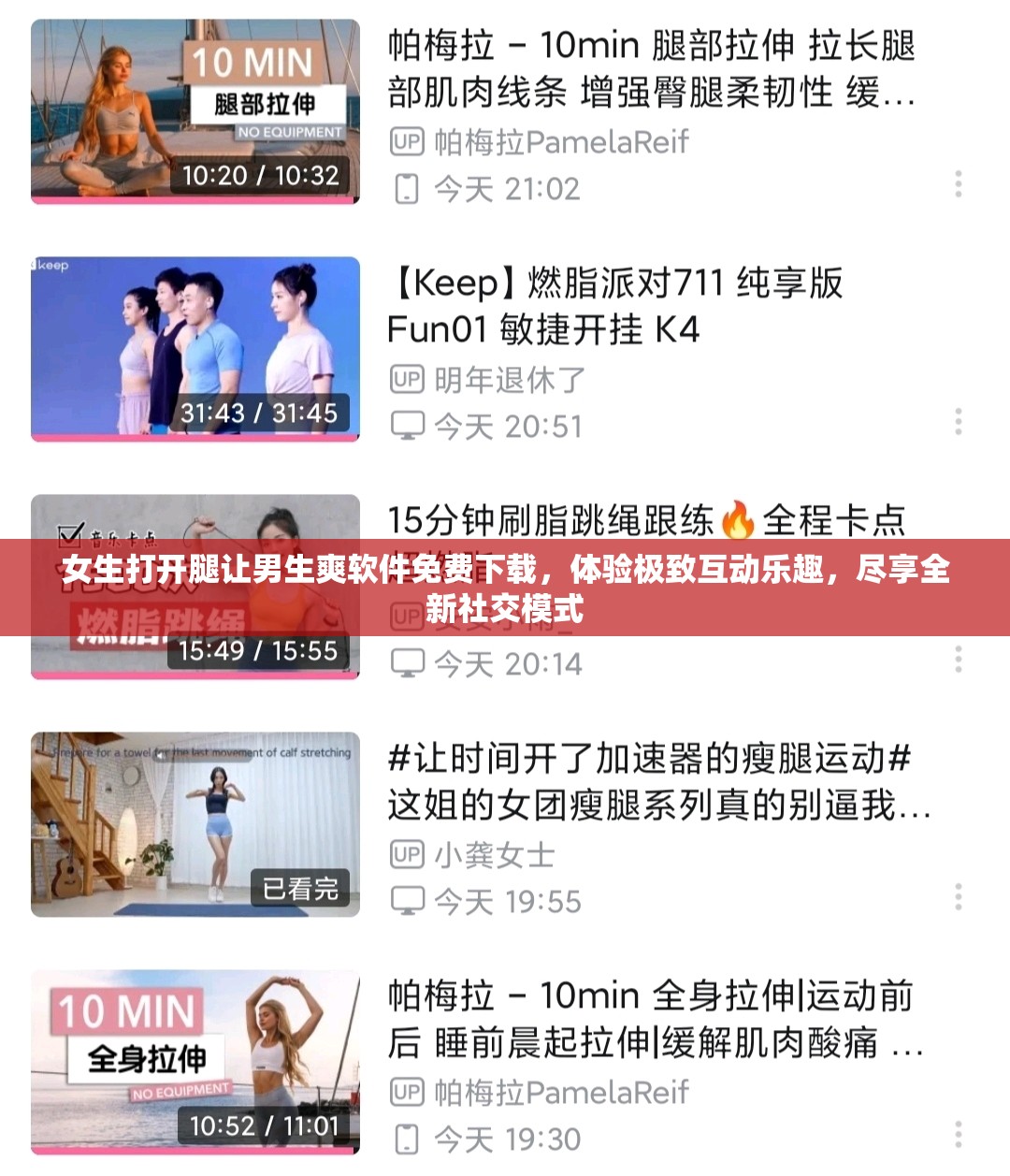Viewport: 1010px width, 1176px height.
Task: Click the UP uploader badge next to 帕梅拉PamelaReif
Action: pyautogui.click(x=406, y=141)
